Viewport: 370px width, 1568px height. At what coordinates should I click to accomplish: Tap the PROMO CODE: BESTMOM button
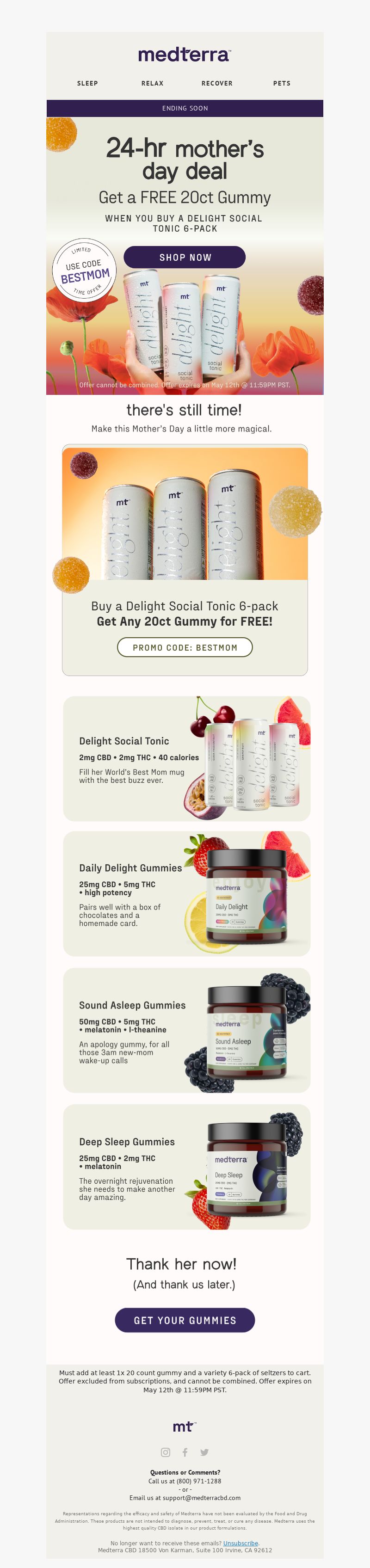[x=185, y=647]
